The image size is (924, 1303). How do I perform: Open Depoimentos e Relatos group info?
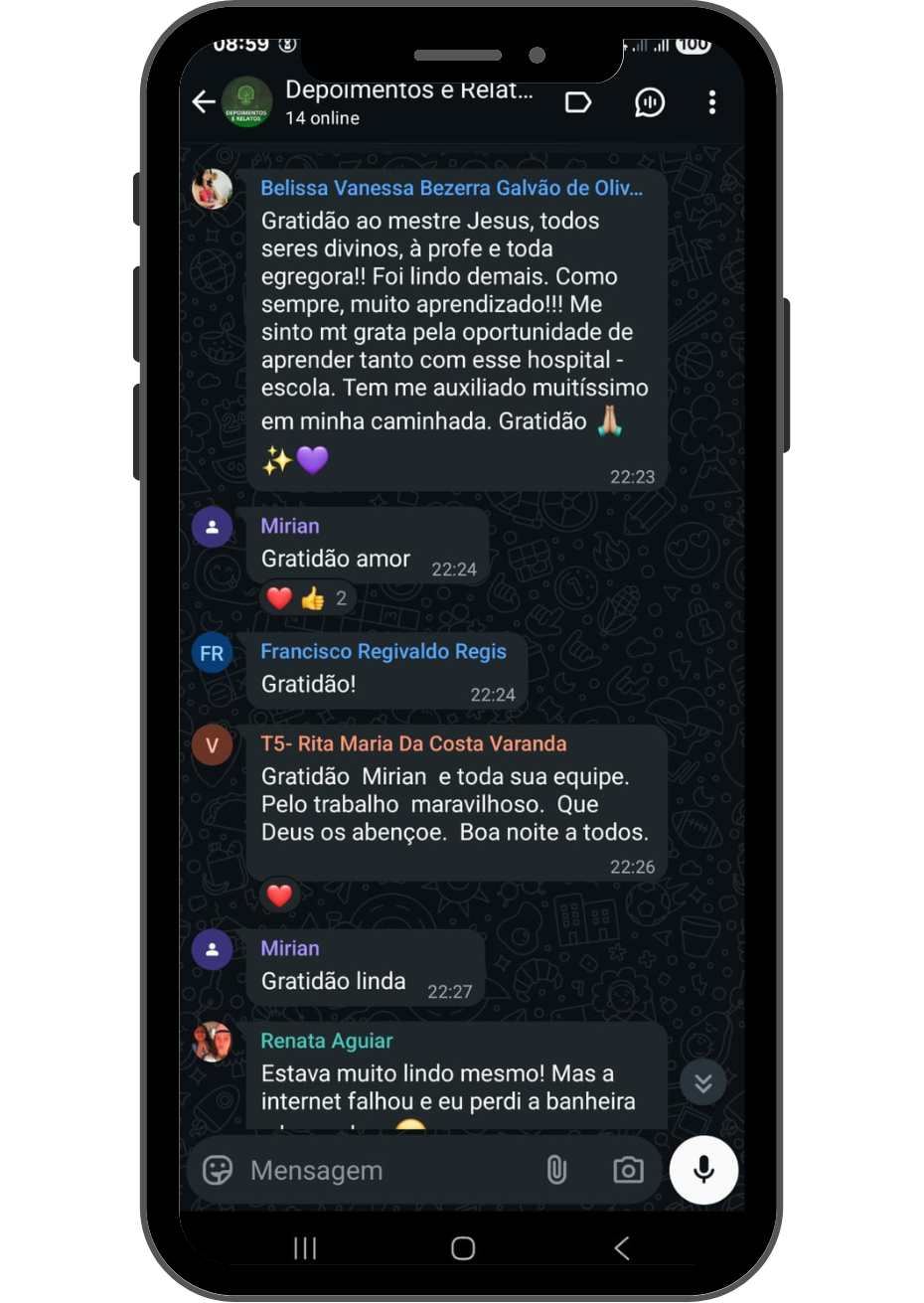(408, 102)
